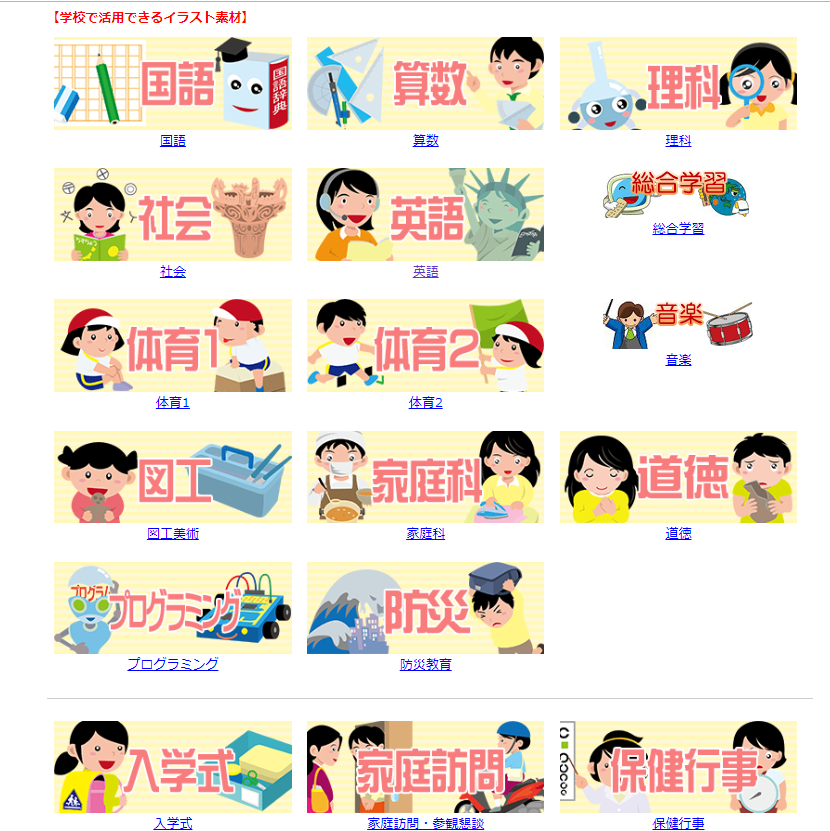Tap the 体育2 text link
Image resolution: width=830 pixels, height=831 pixels.
pos(426,403)
